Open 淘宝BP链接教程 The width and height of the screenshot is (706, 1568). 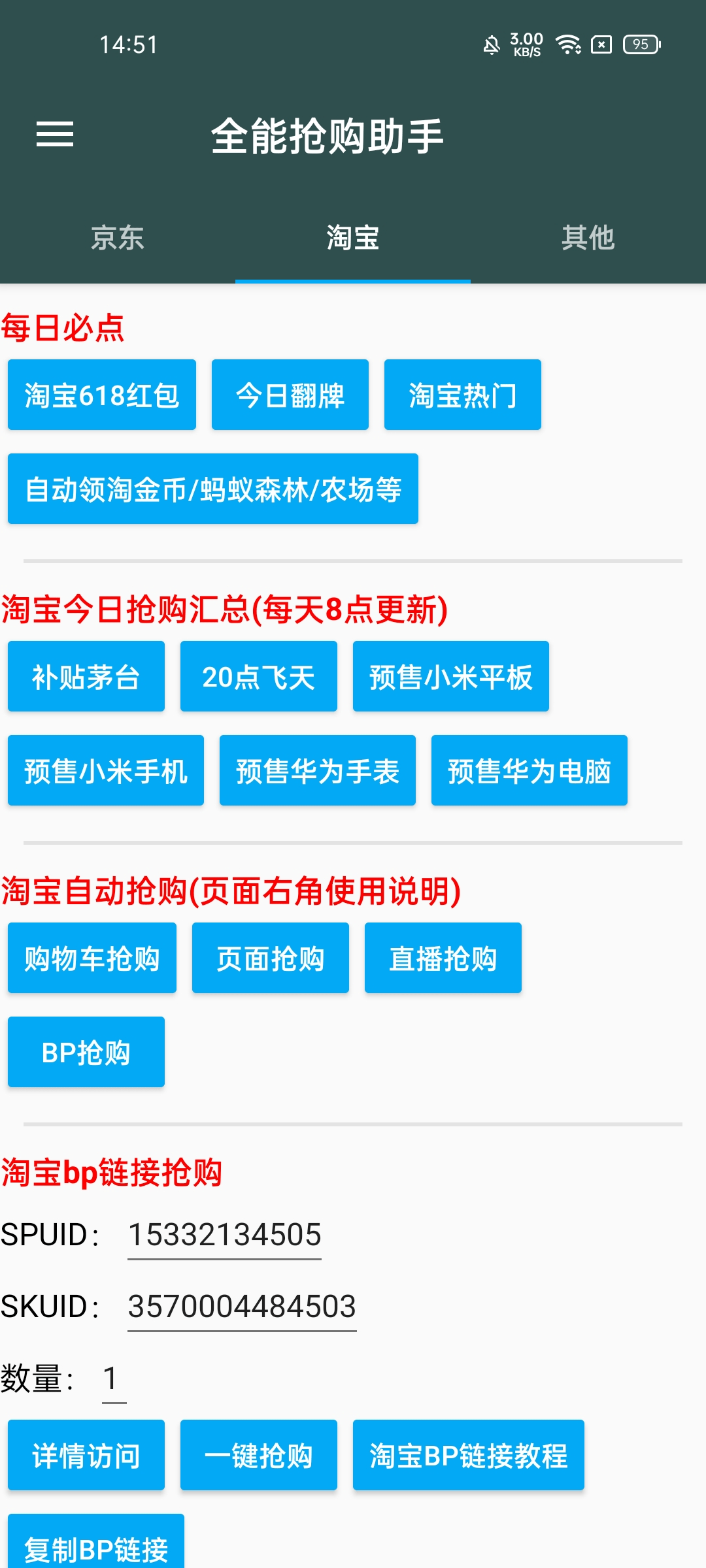tap(469, 1456)
